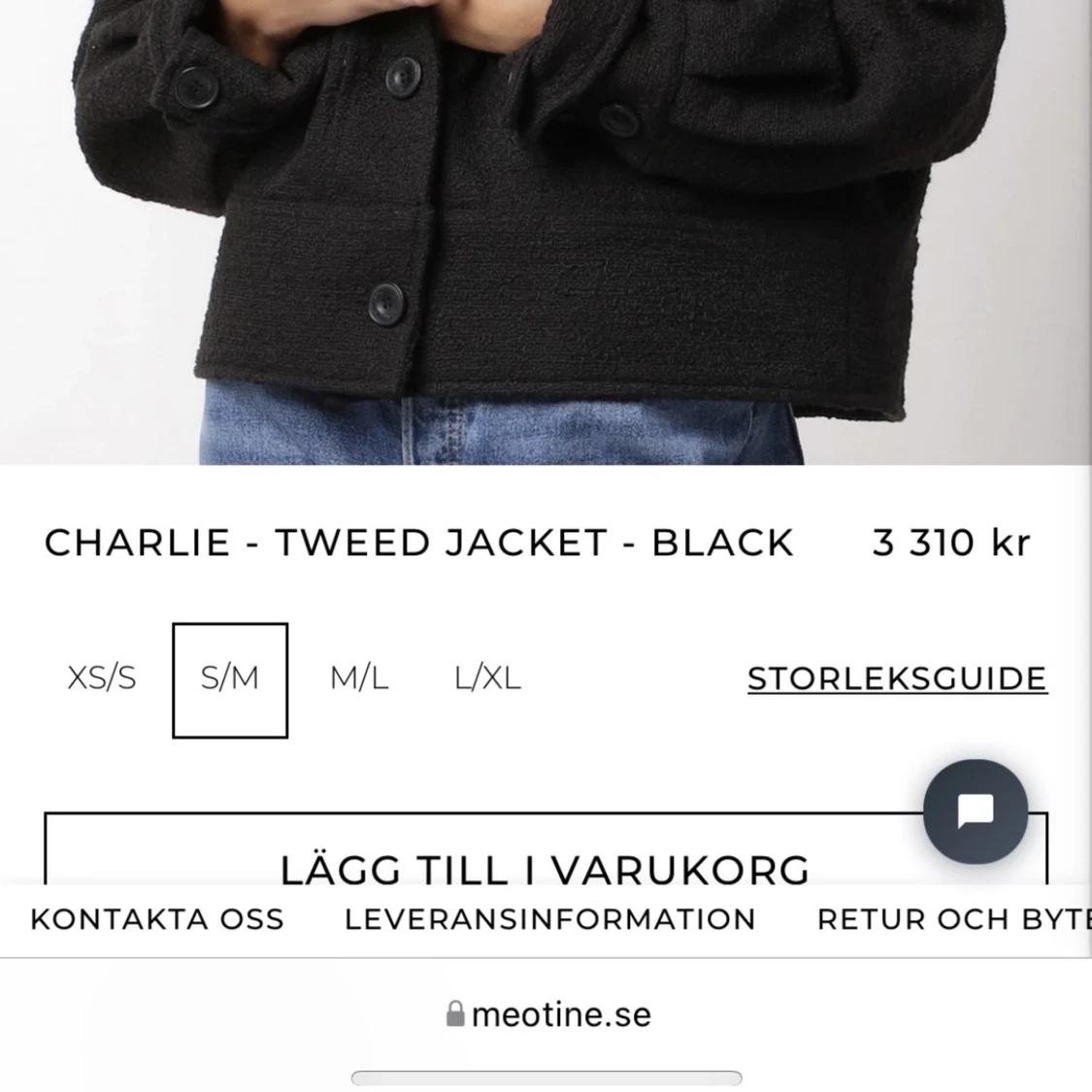The height and width of the screenshot is (1092, 1092).
Task: Open Retur och byte info
Action: 953,919
